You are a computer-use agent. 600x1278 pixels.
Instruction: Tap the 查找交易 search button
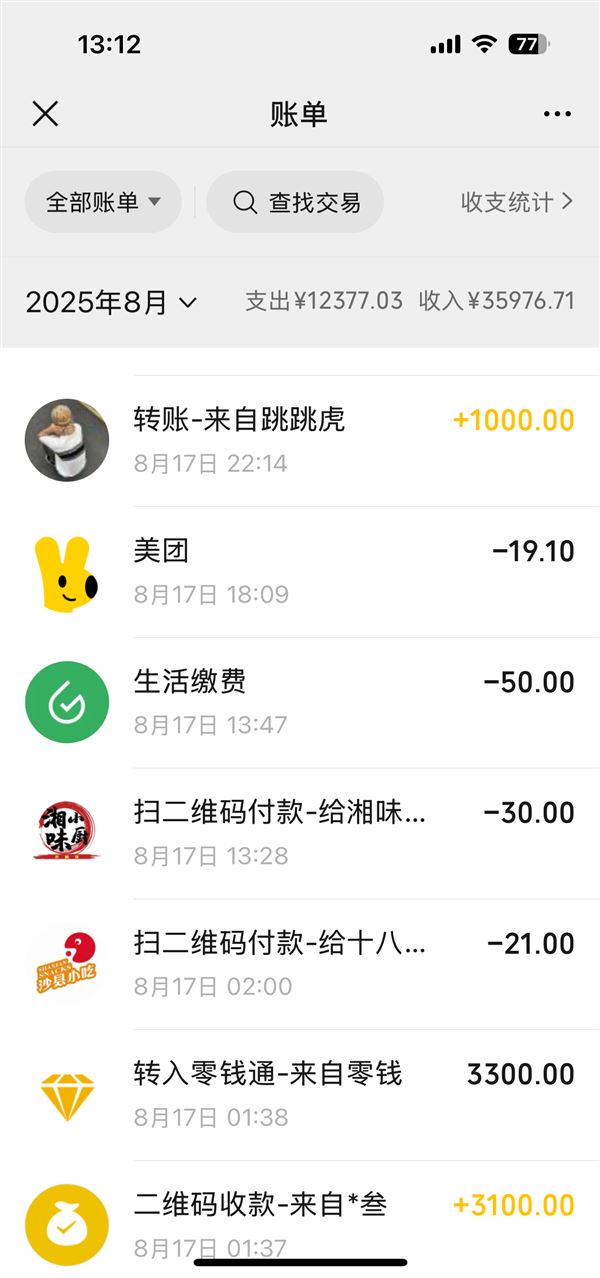coord(296,202)
